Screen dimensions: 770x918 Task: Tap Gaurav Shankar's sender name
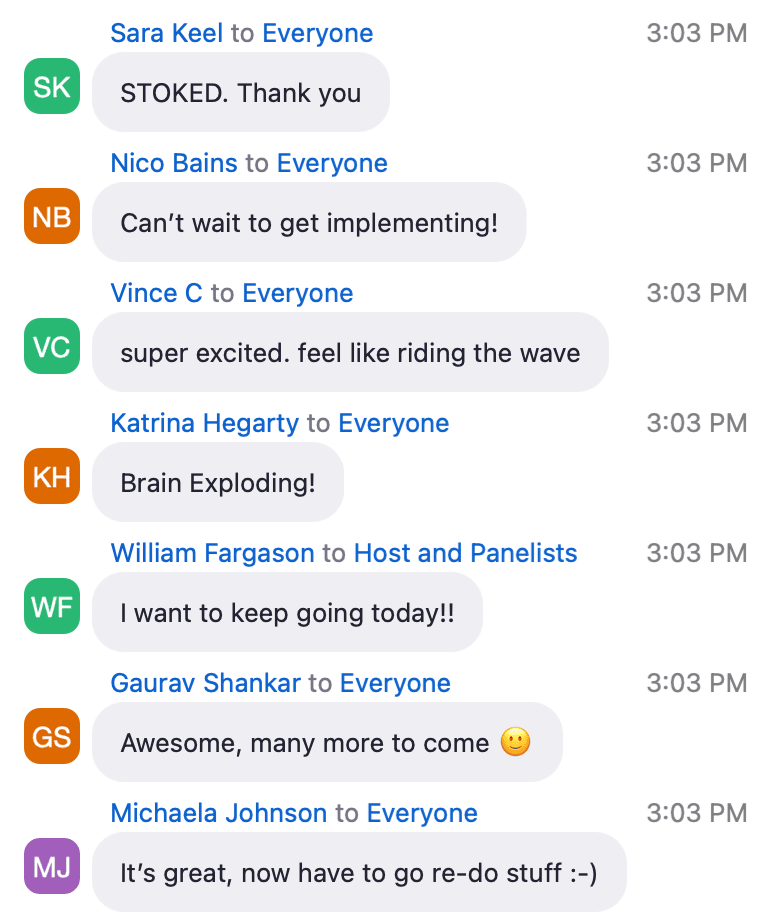point(205,683)
